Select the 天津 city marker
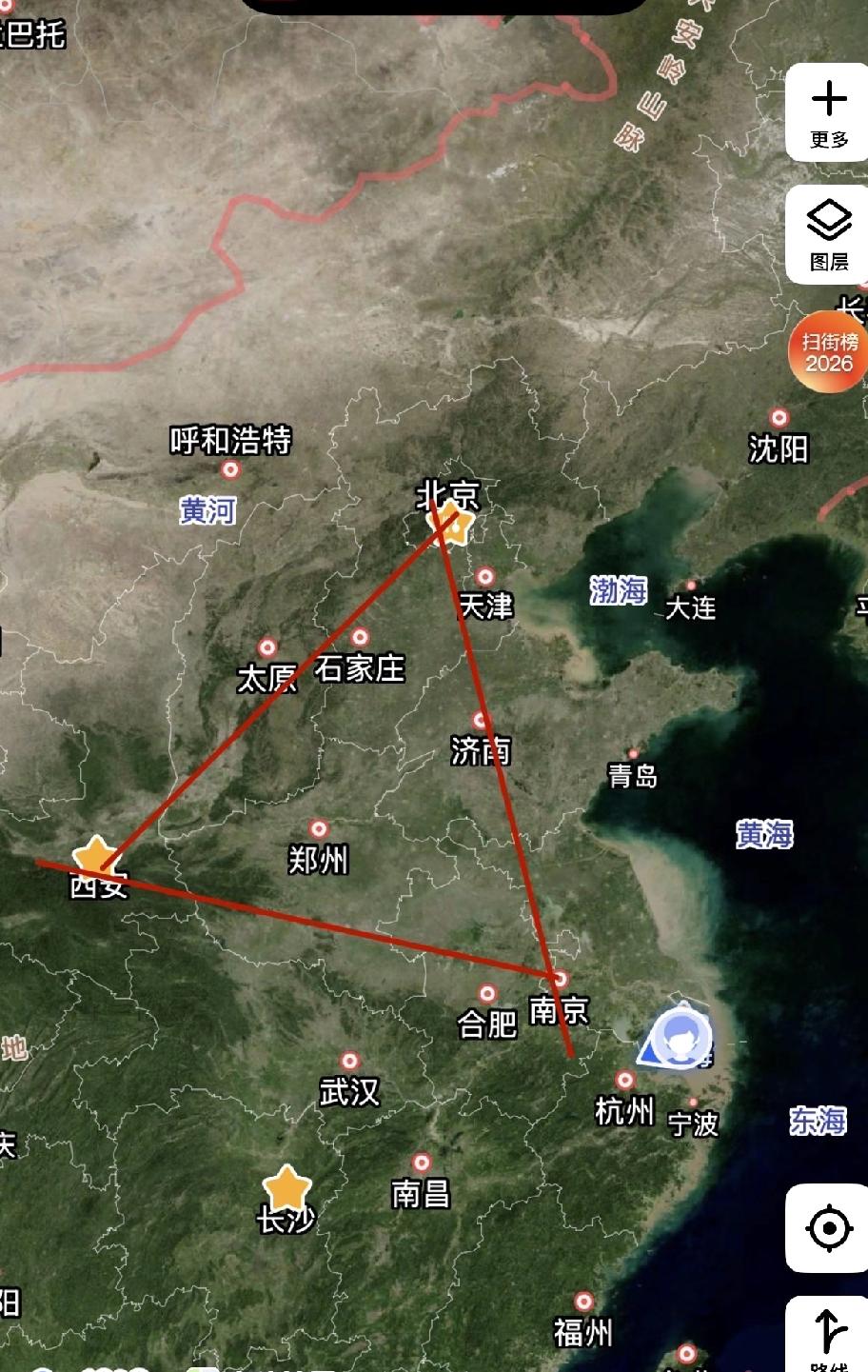 487,576
